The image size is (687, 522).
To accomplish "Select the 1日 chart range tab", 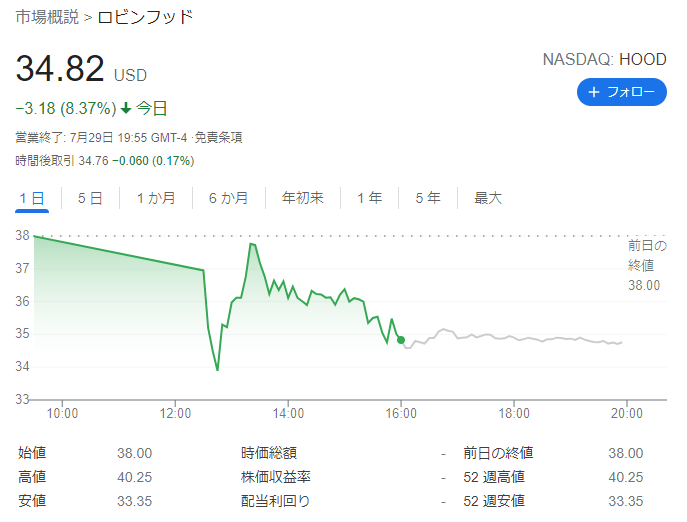I will pos(32,198).
